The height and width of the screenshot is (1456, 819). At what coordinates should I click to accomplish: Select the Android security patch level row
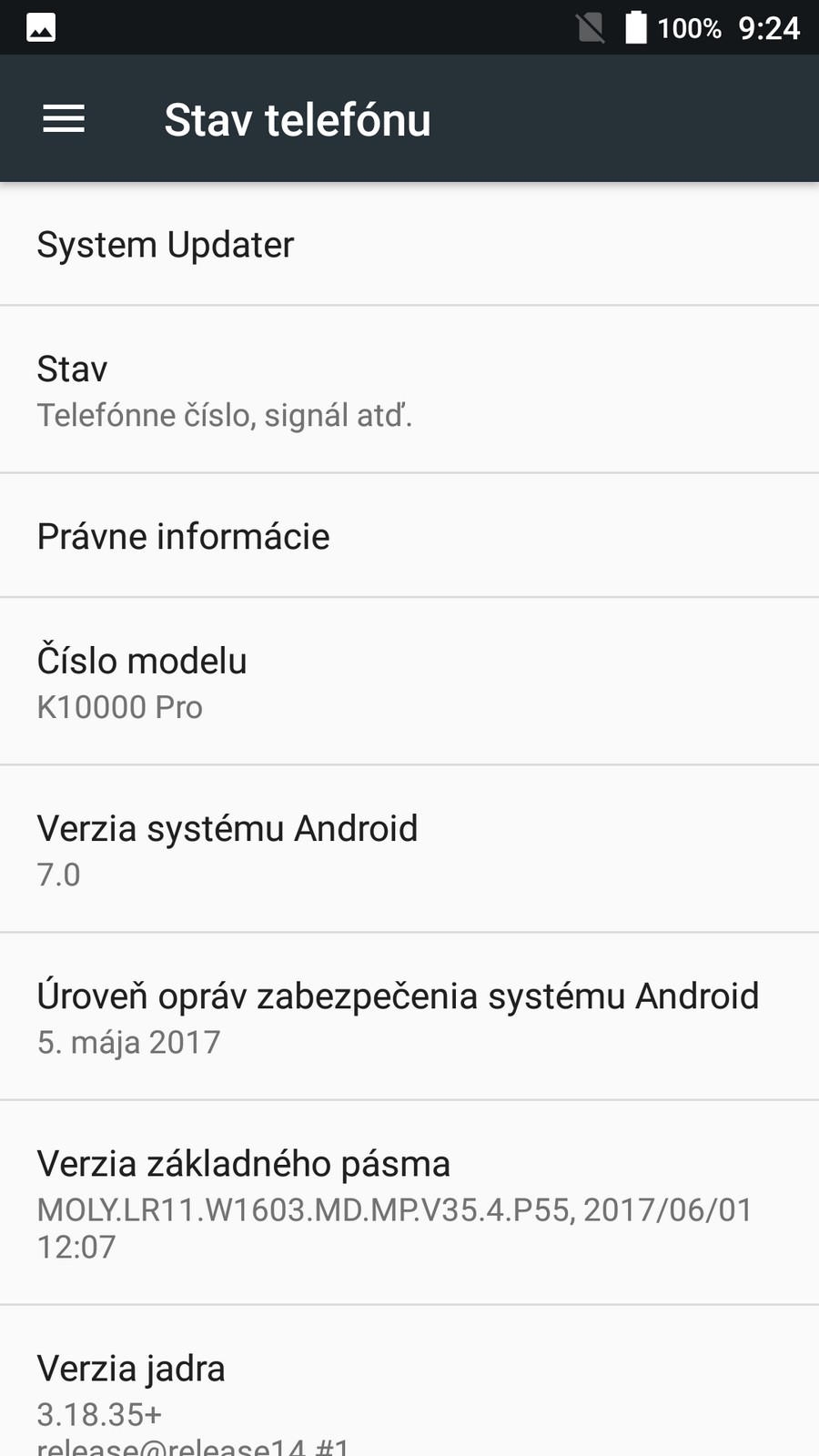(x=409, y=1016)
